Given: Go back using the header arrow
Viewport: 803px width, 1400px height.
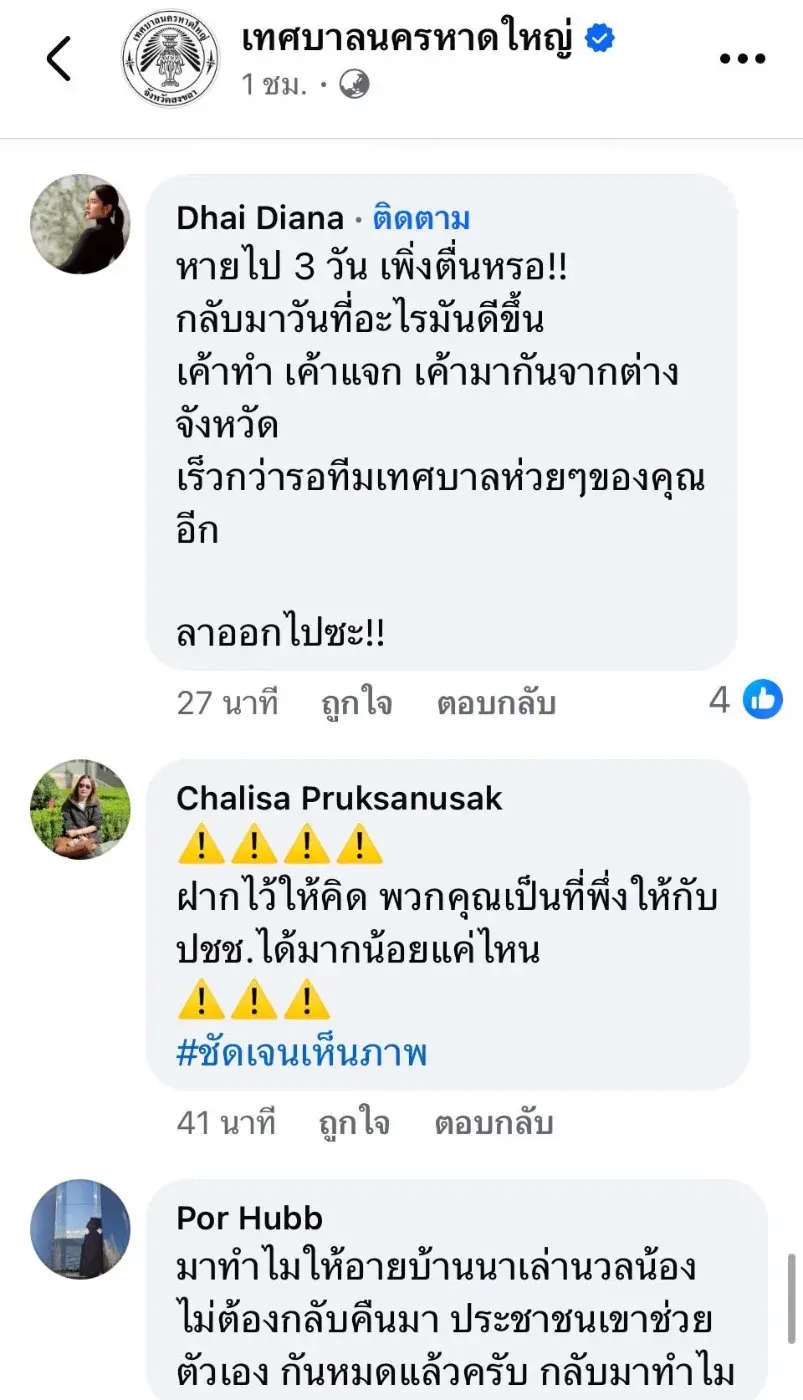Looking at the screenshot, I should tap(59, 59).
